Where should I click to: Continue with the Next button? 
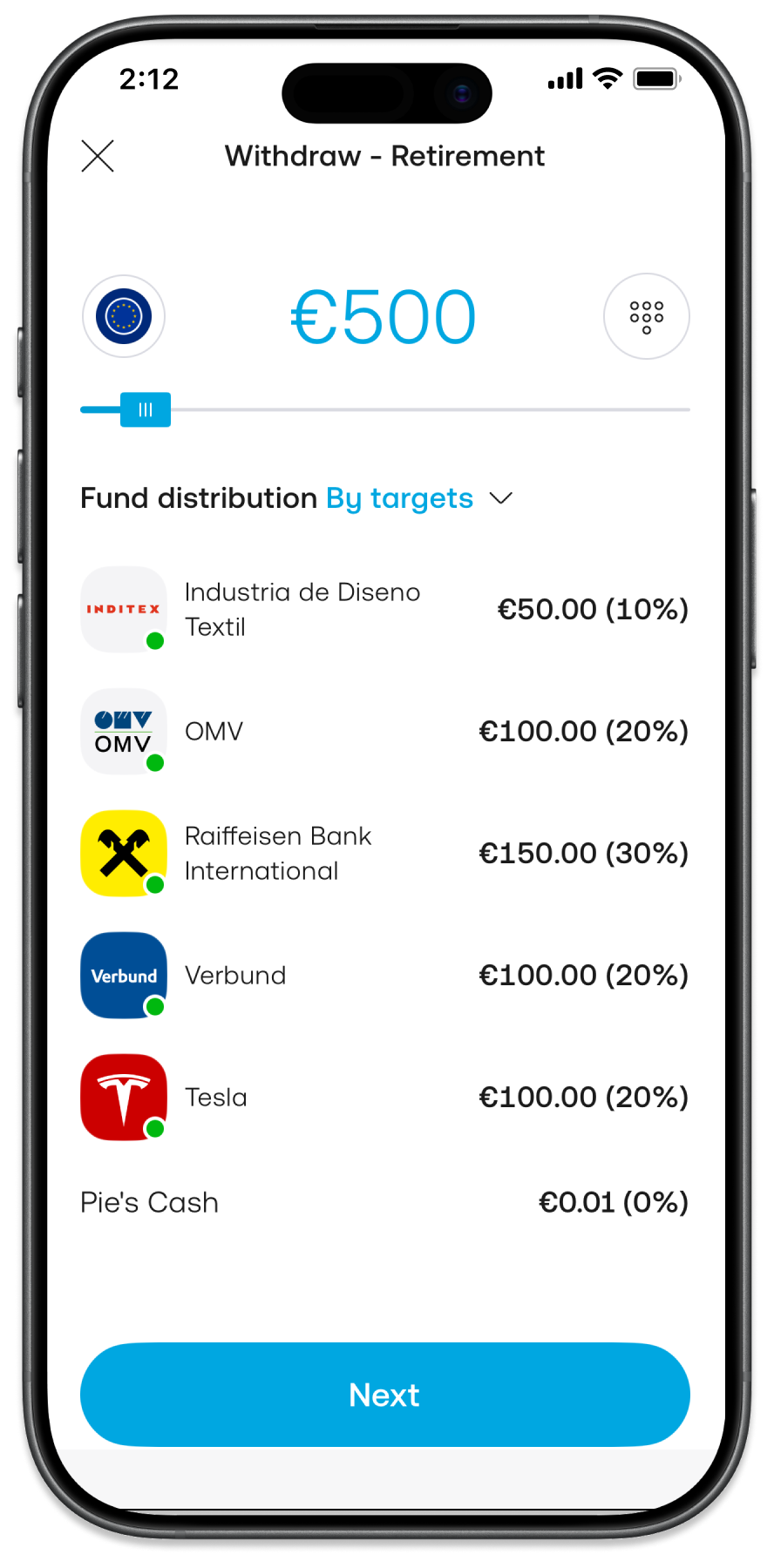click(x=384, y=1395)
